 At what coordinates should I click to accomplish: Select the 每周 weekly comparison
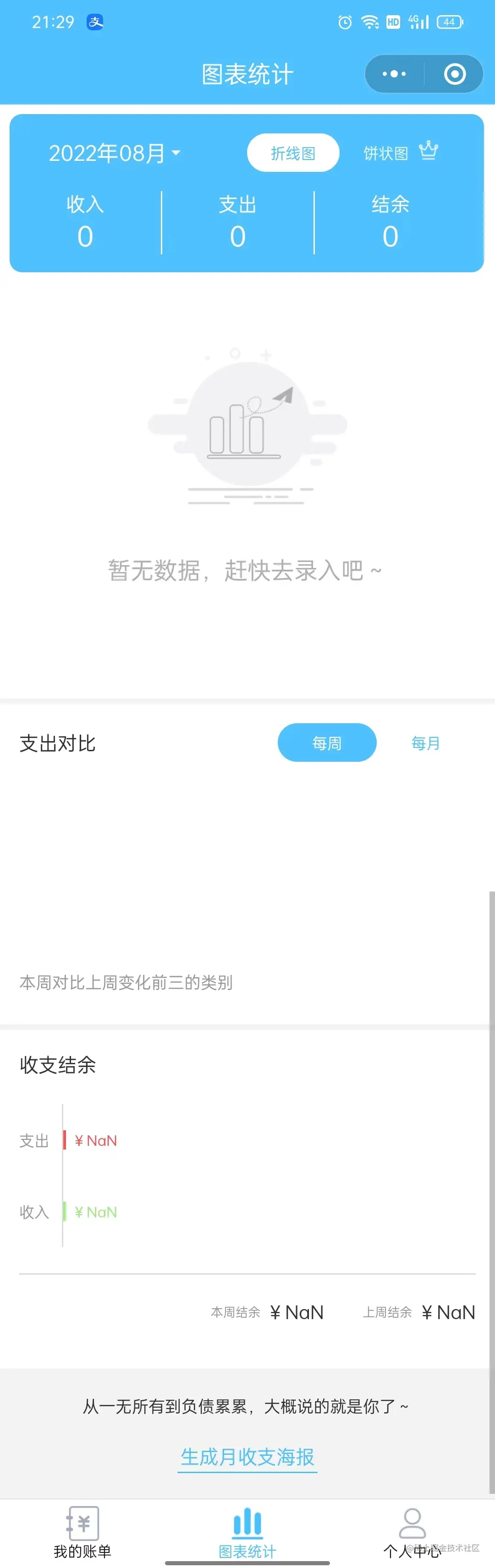[327, 743]
